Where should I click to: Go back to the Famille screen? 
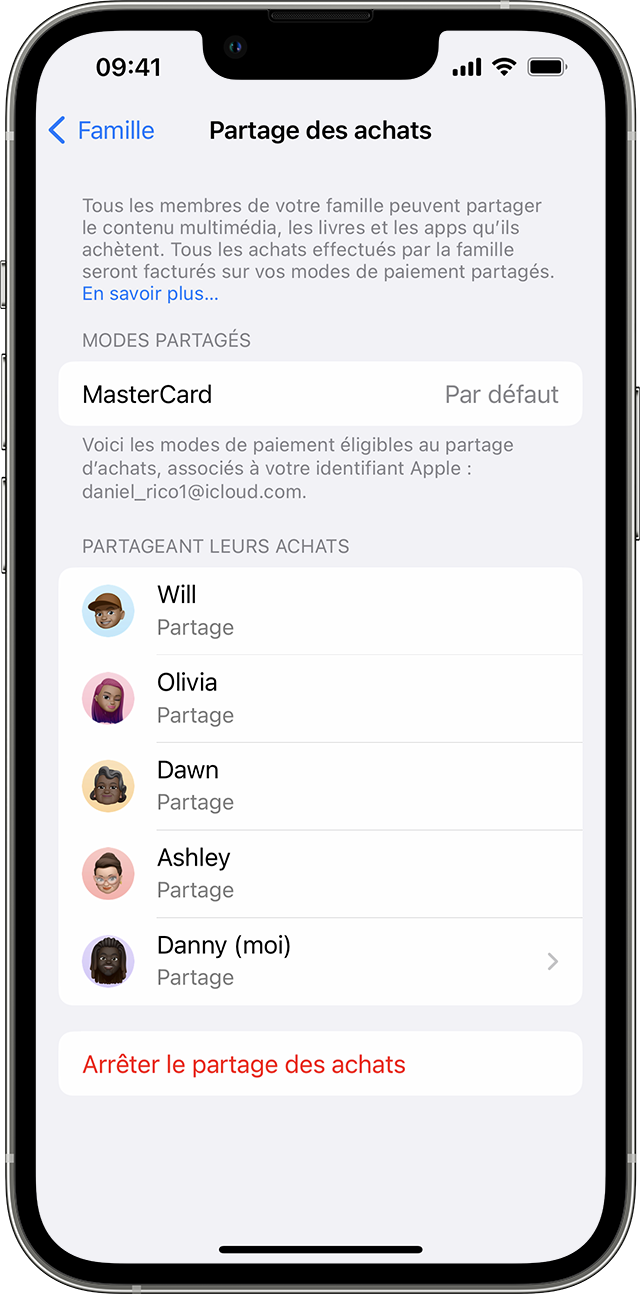101,130
